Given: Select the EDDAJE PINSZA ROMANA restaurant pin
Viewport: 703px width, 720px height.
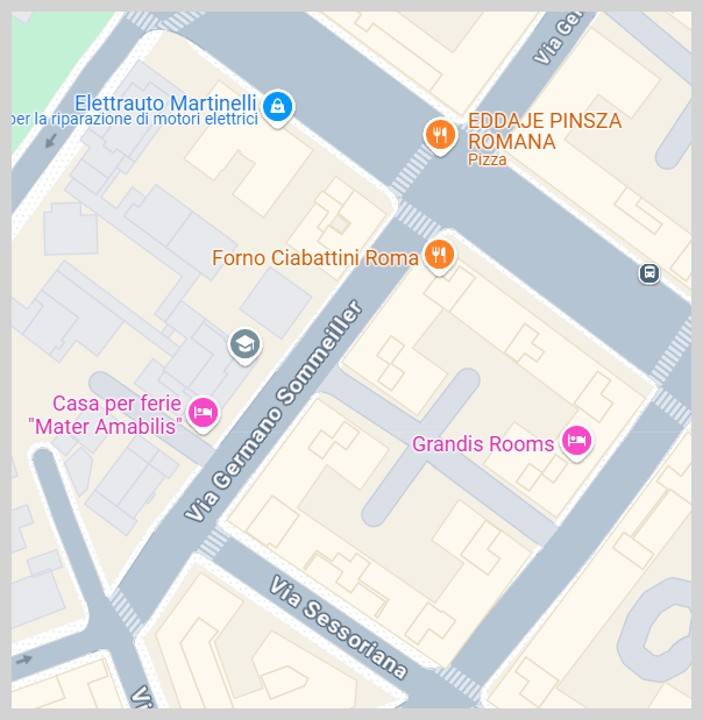Looking at the screenshot, I should (439, 134).
